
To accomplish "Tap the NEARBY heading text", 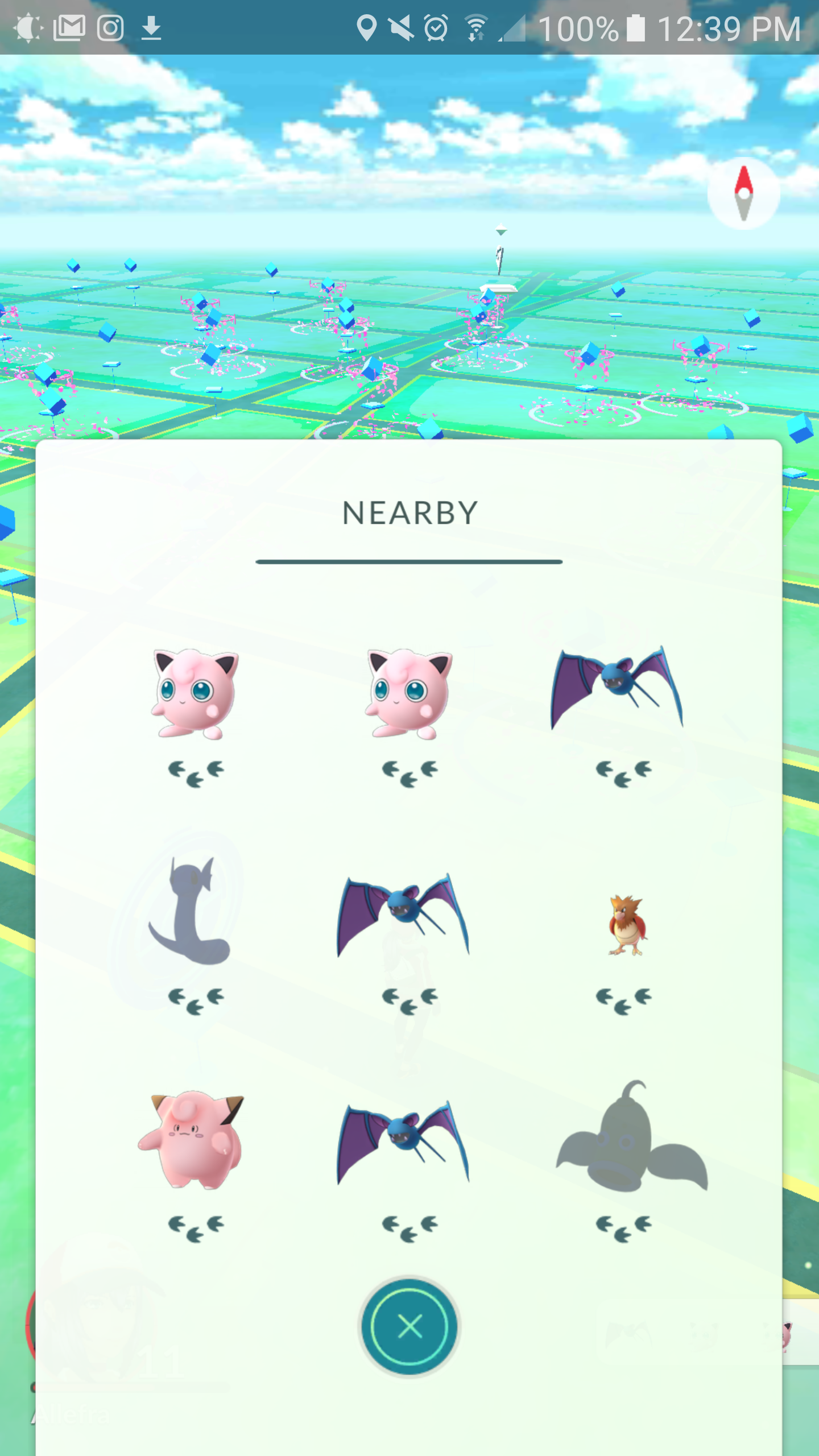I will click(x=409, y=512).
